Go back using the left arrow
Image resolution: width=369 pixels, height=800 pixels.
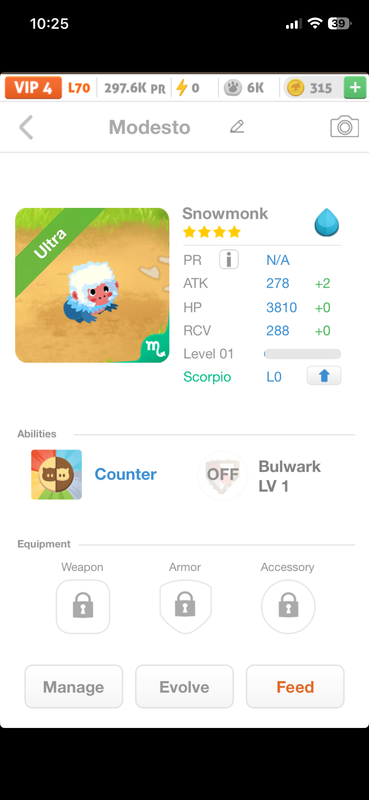pyautogui.click(x=26, y=127)
